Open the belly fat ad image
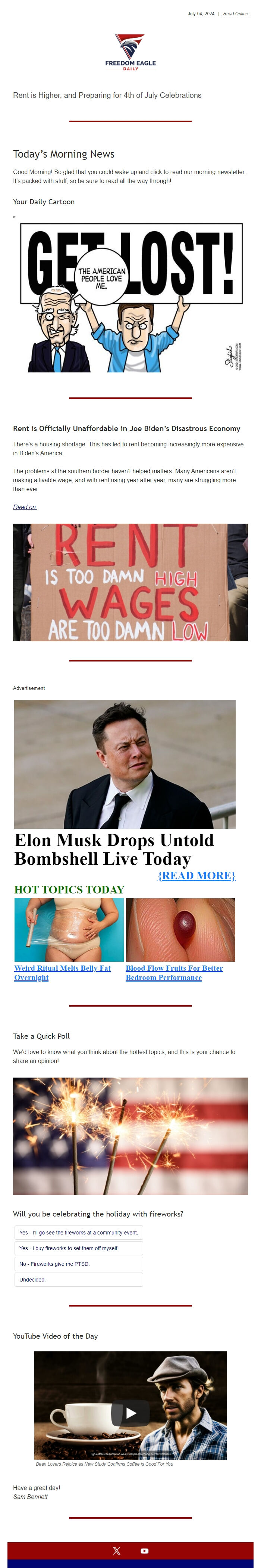Screen dimensions: 261x1568 [69, 929]
